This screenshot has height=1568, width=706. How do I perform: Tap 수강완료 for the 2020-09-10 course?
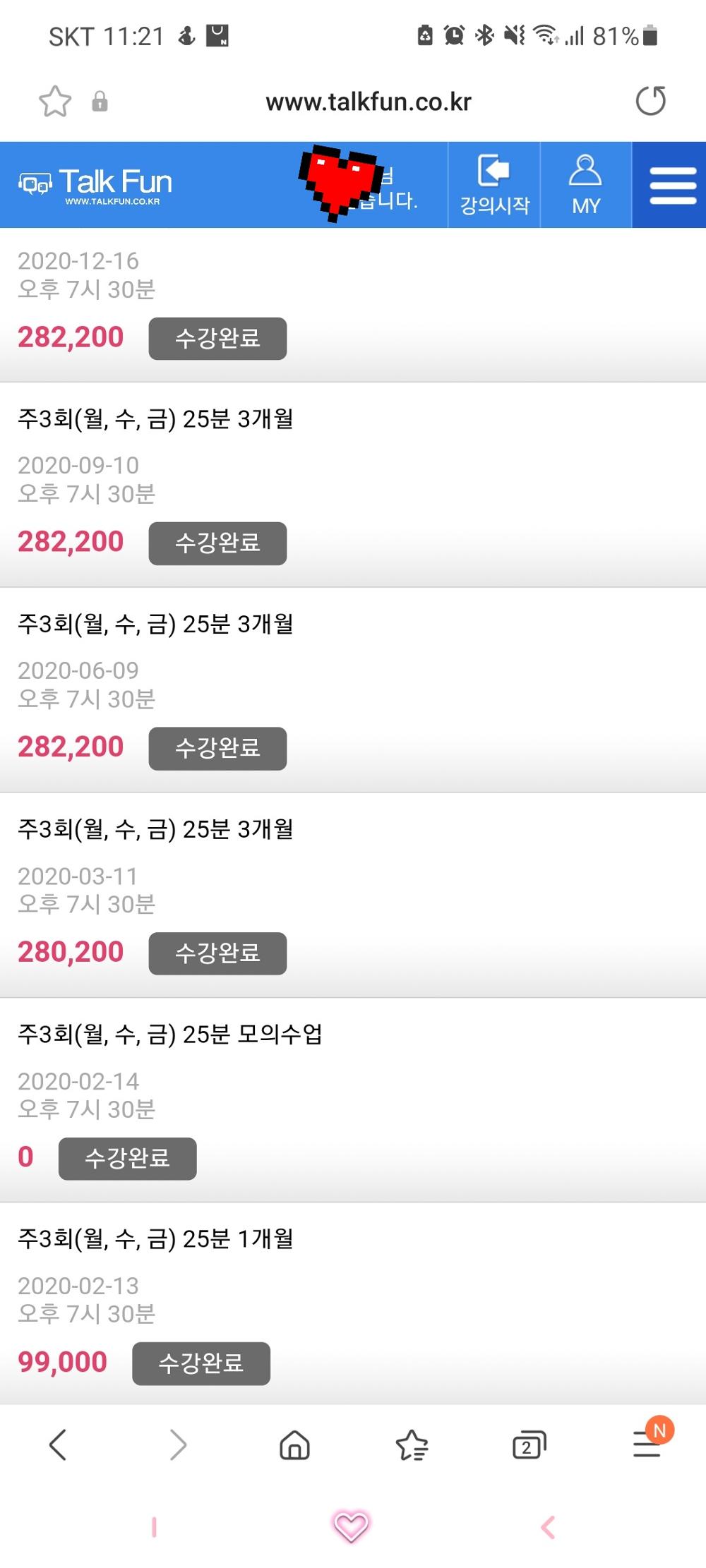point(217,543)
